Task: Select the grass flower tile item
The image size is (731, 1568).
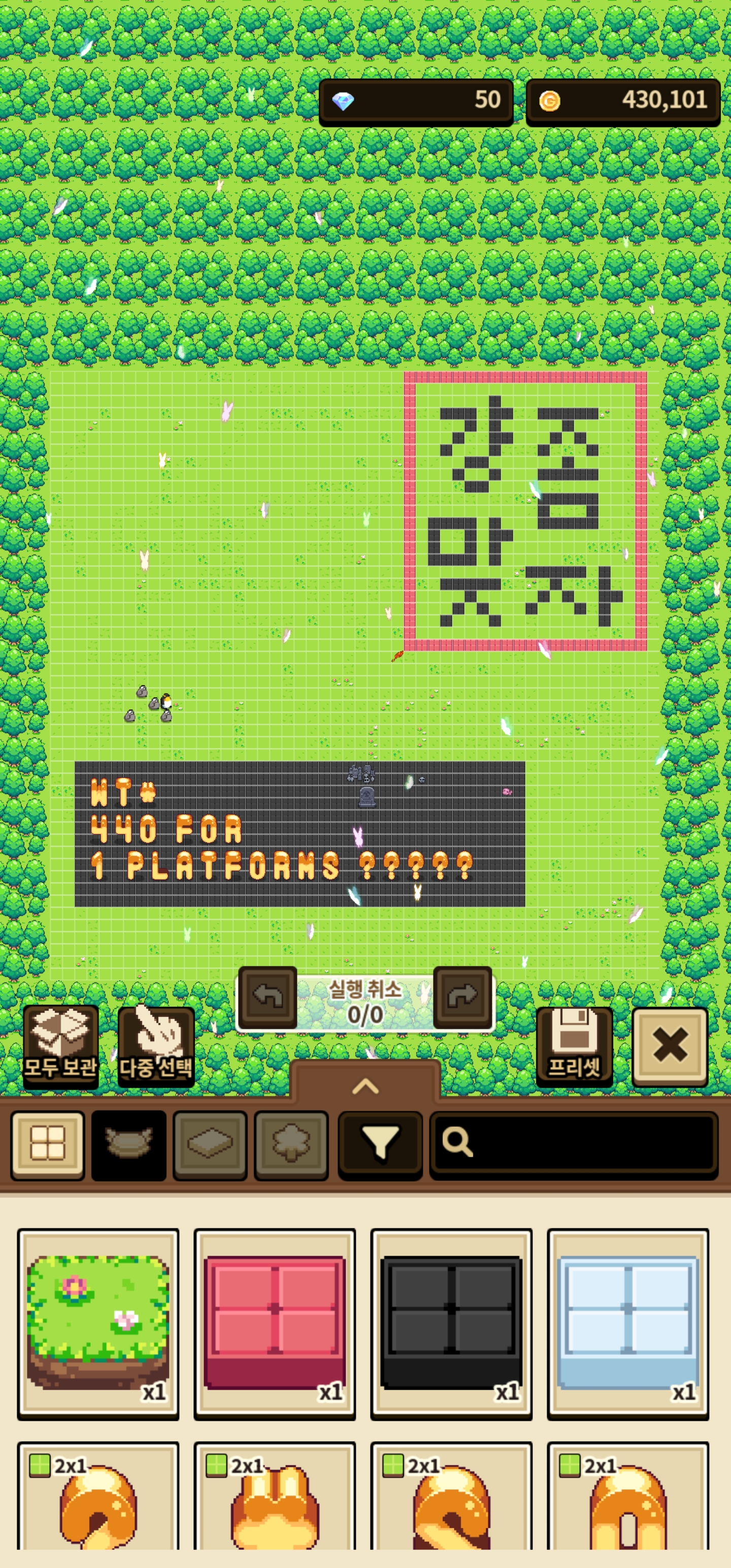Action: 98,1323
